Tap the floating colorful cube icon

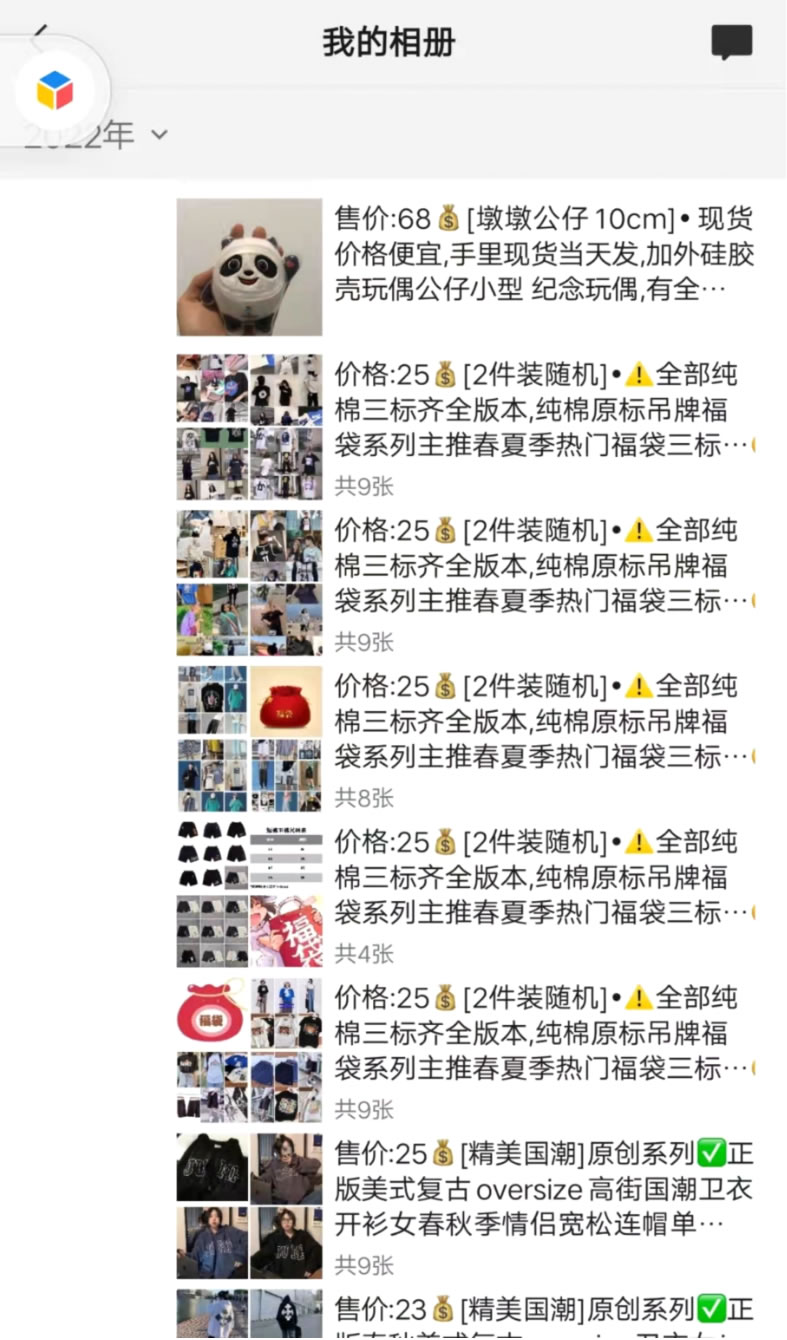click(55, 91)
